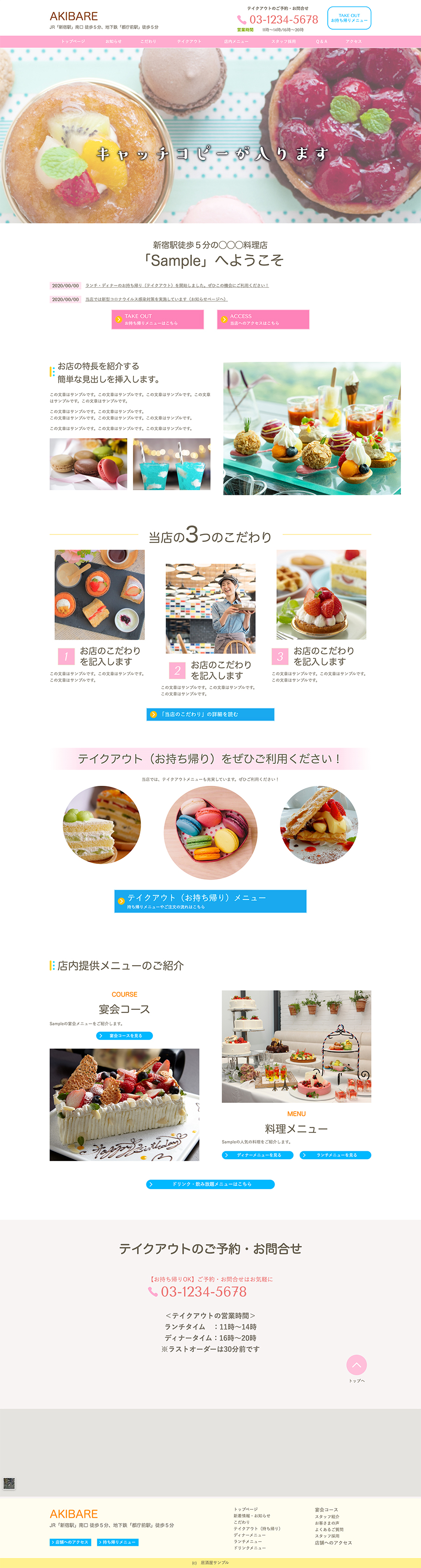Open the news link about 新型コロナウイルス感染対策
The height and width of the screenshot is (1568, 421).
[x=156, y=299]
